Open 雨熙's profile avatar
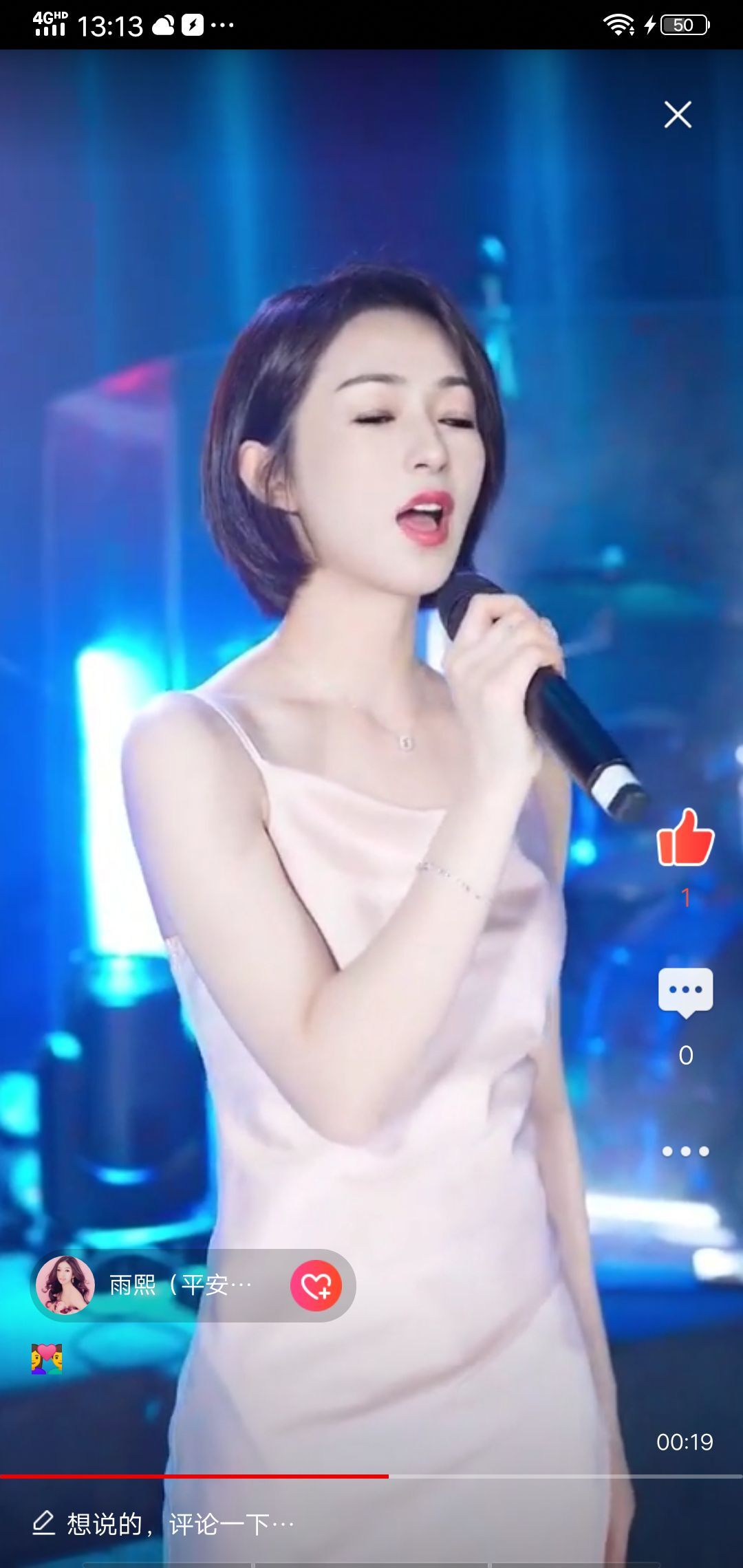 tap(65, 1285)
